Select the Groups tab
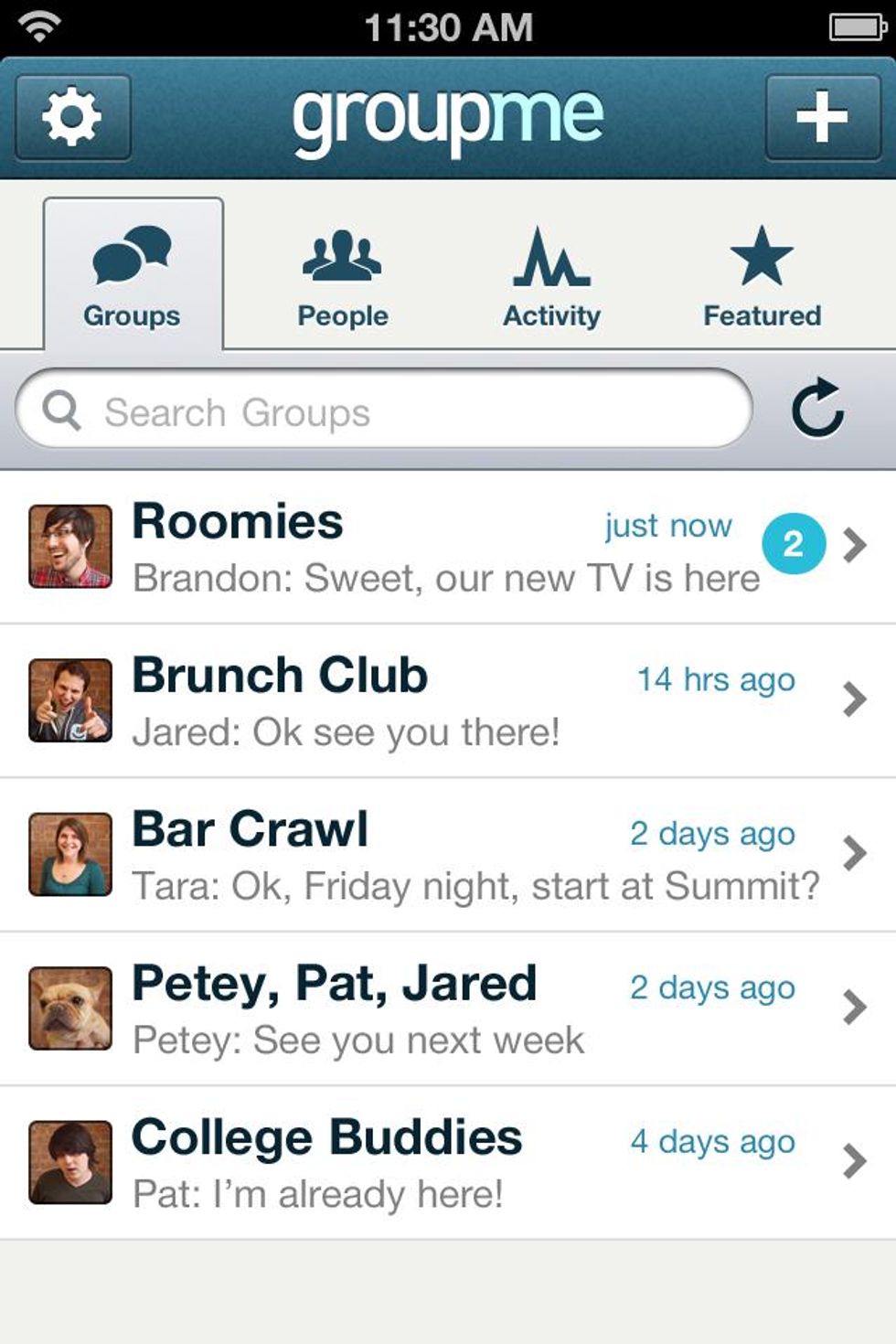Viewport: 896px width, 1344px height. click(133, 276)
